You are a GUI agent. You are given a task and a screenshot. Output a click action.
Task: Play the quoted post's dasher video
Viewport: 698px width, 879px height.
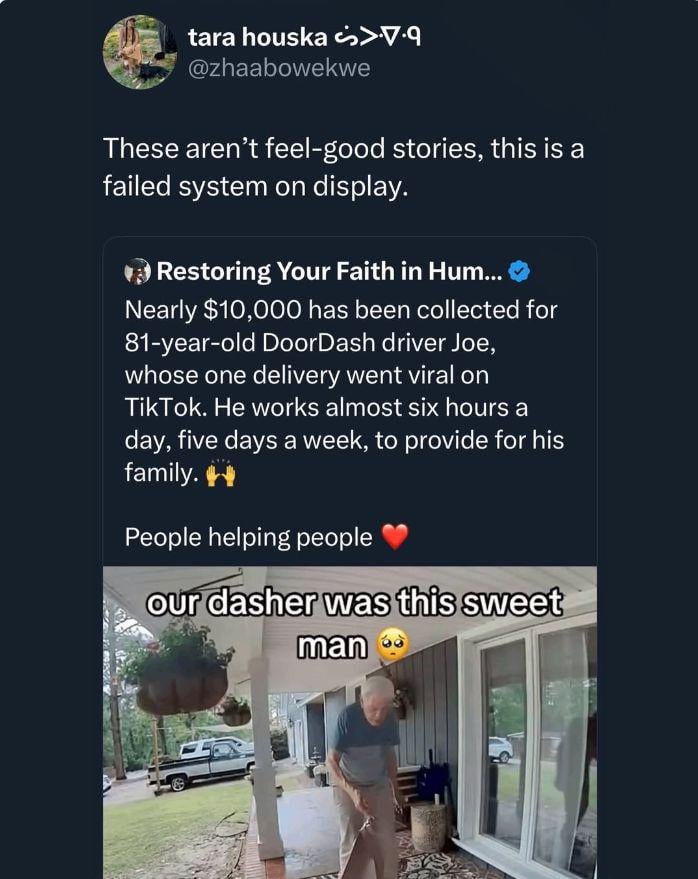coord(350,722)
